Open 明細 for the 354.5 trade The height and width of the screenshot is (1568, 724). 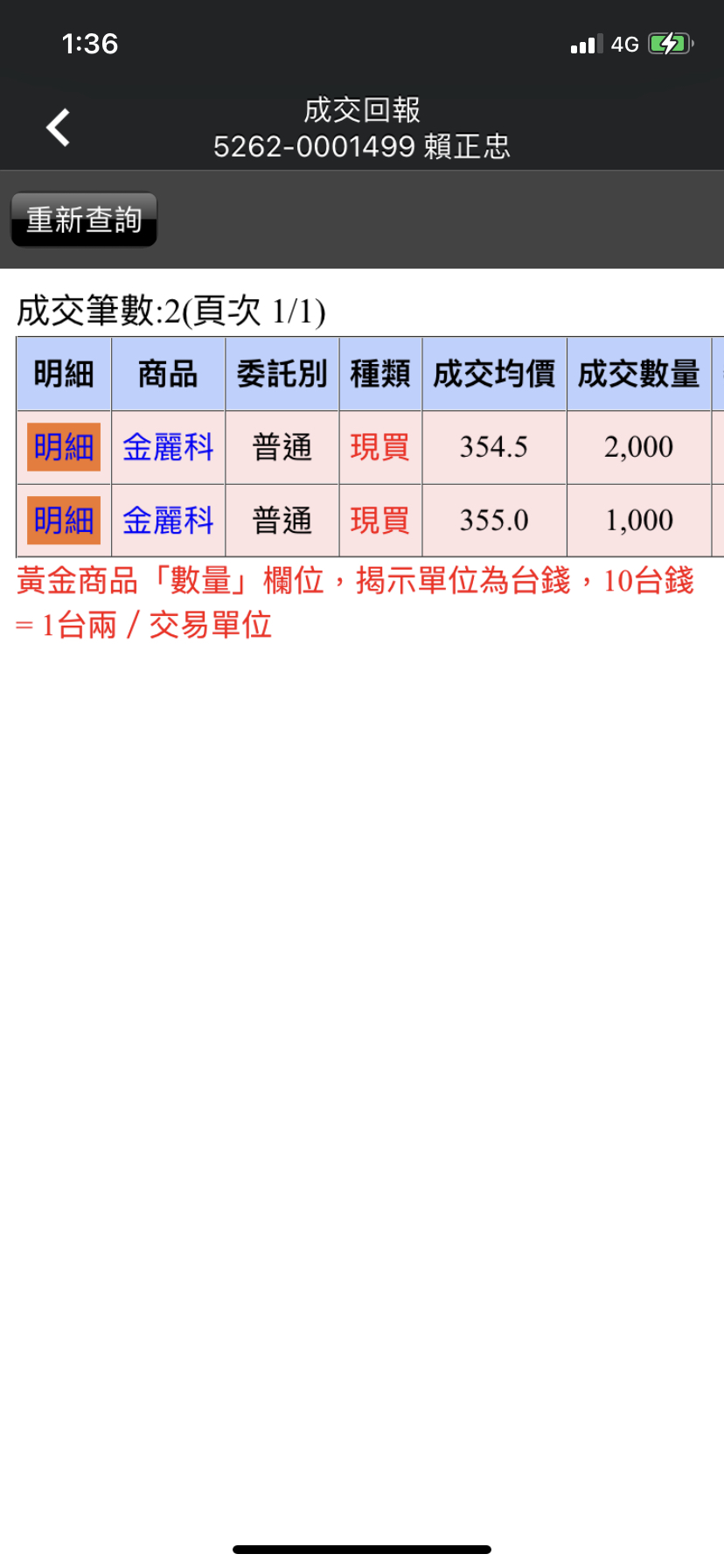click(x=64, y=447)
